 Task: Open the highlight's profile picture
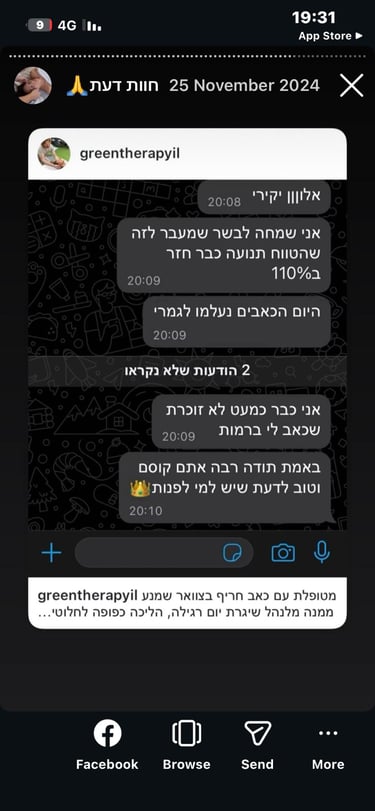pyautogui.click(x=33, y=86)
